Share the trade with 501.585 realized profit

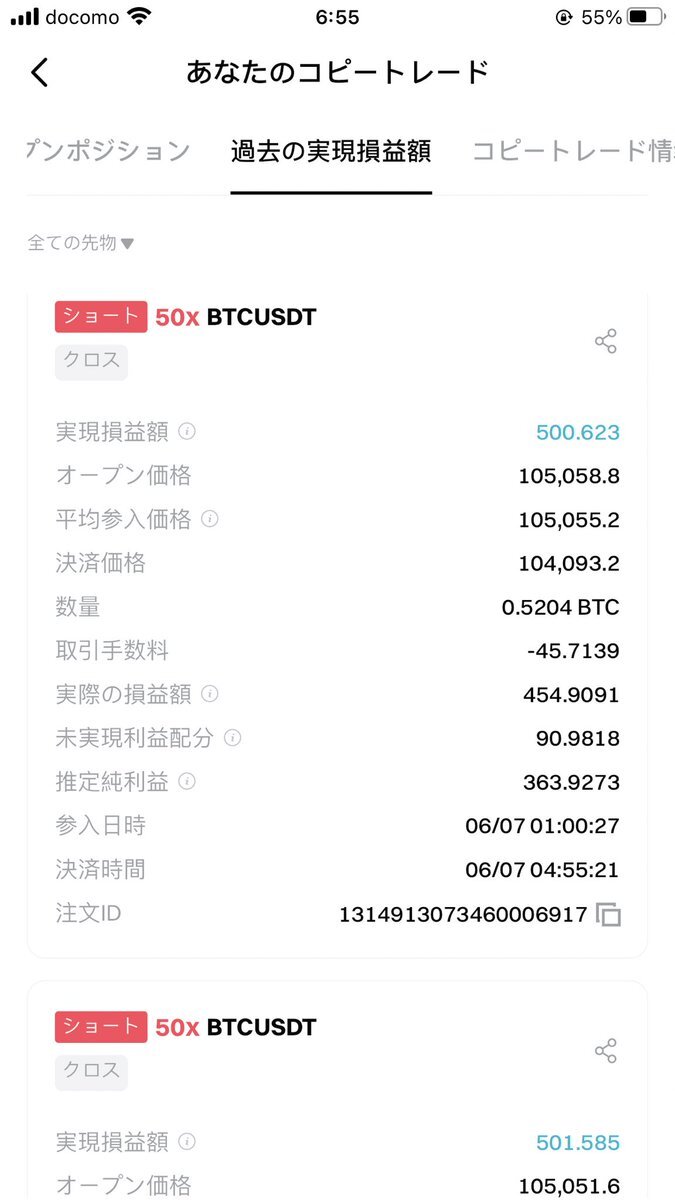[x=606, y=1051]
